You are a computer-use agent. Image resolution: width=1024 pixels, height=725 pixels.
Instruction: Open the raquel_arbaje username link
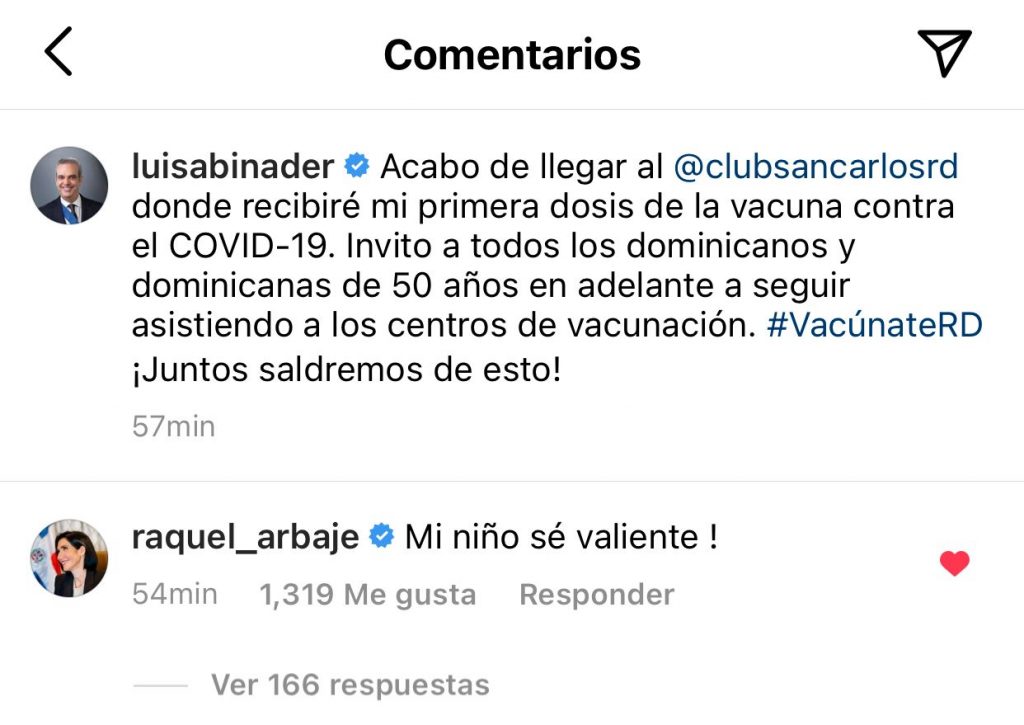(x=245, y=537)
